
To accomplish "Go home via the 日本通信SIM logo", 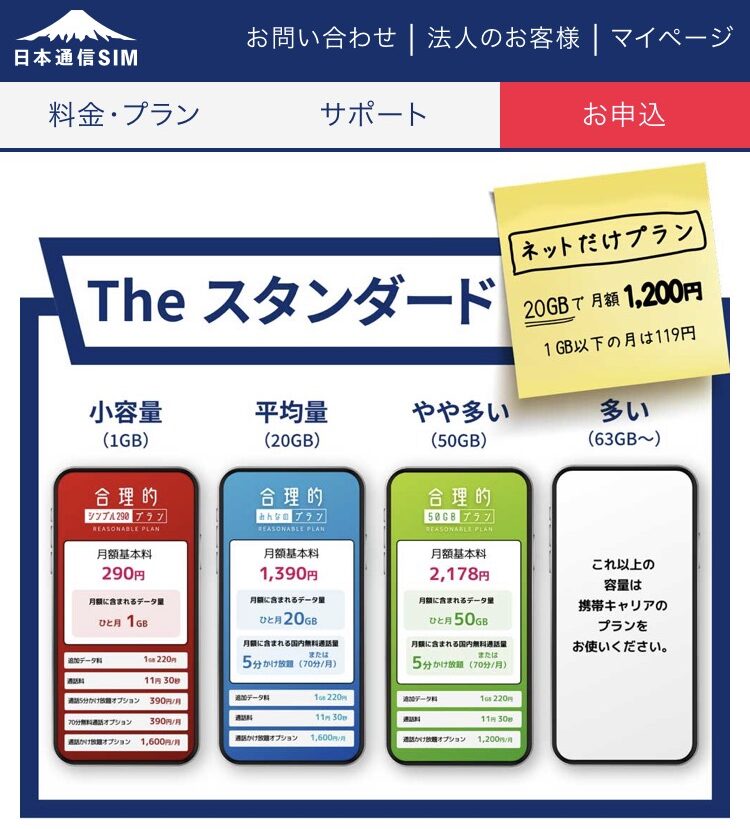I will click(76, 39).
